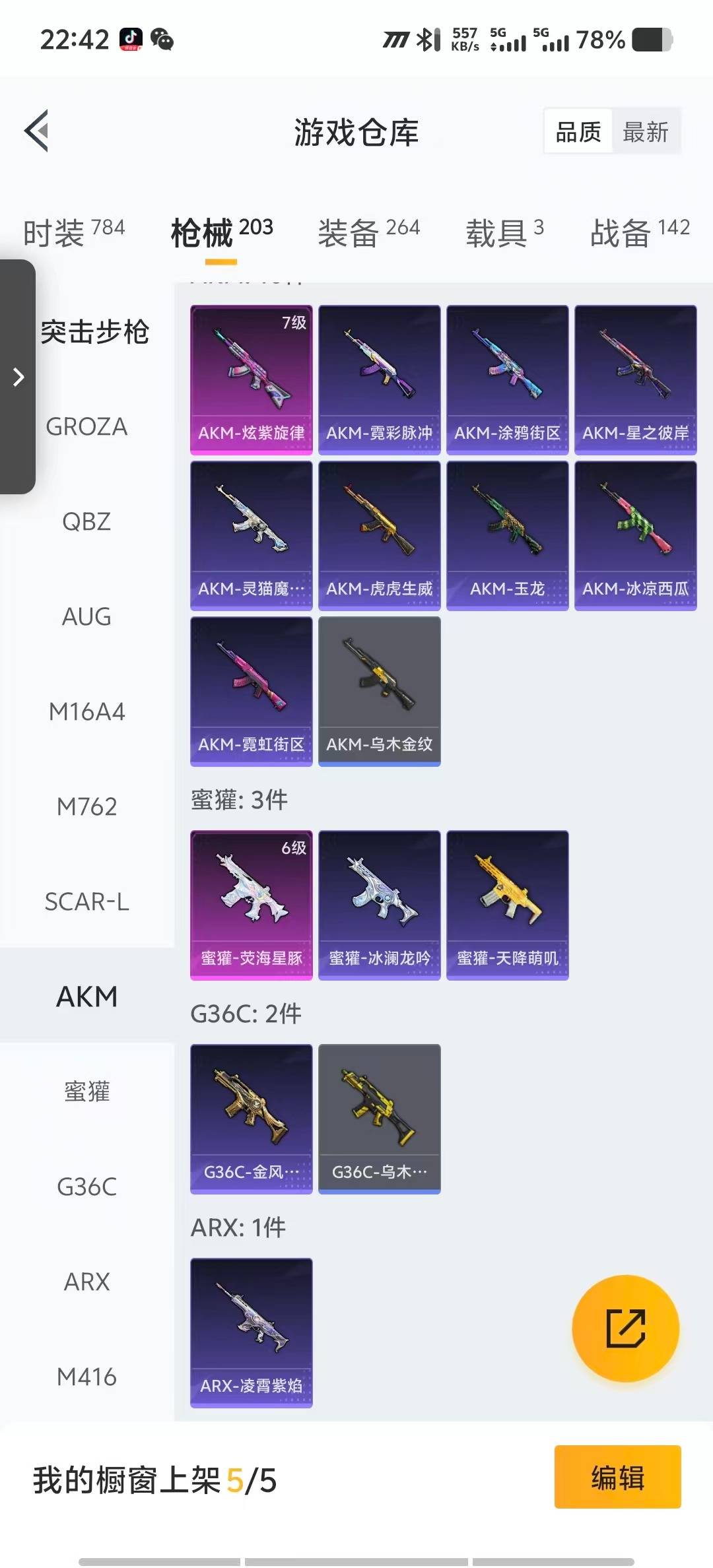This screenshot has width=713, height=1568.
Task: Tap the 编辑 button
Action: [617, 1477]
